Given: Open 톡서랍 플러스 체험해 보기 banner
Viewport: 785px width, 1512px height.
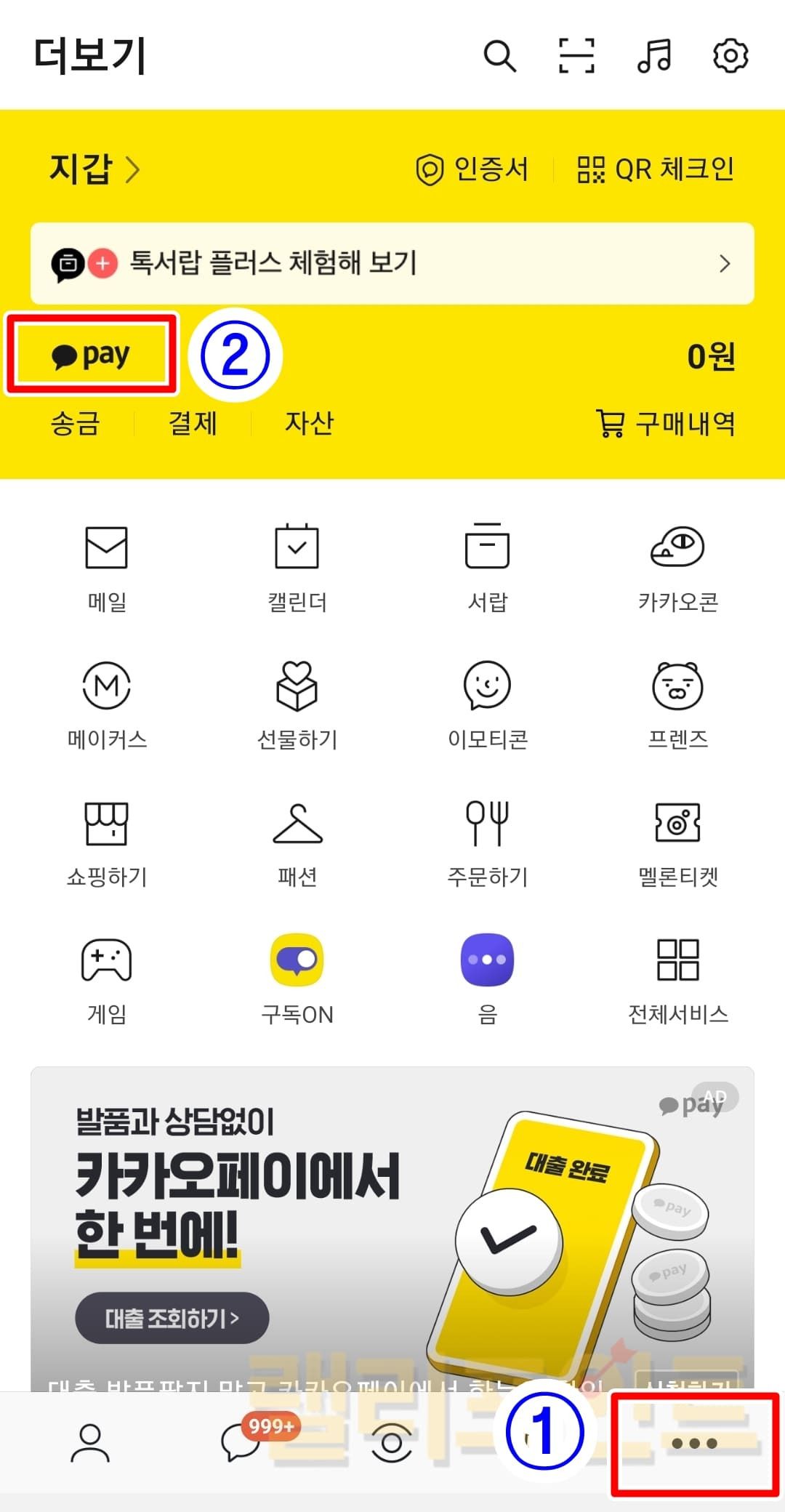Looking at the screenshot, I should [x=392, y=263].
